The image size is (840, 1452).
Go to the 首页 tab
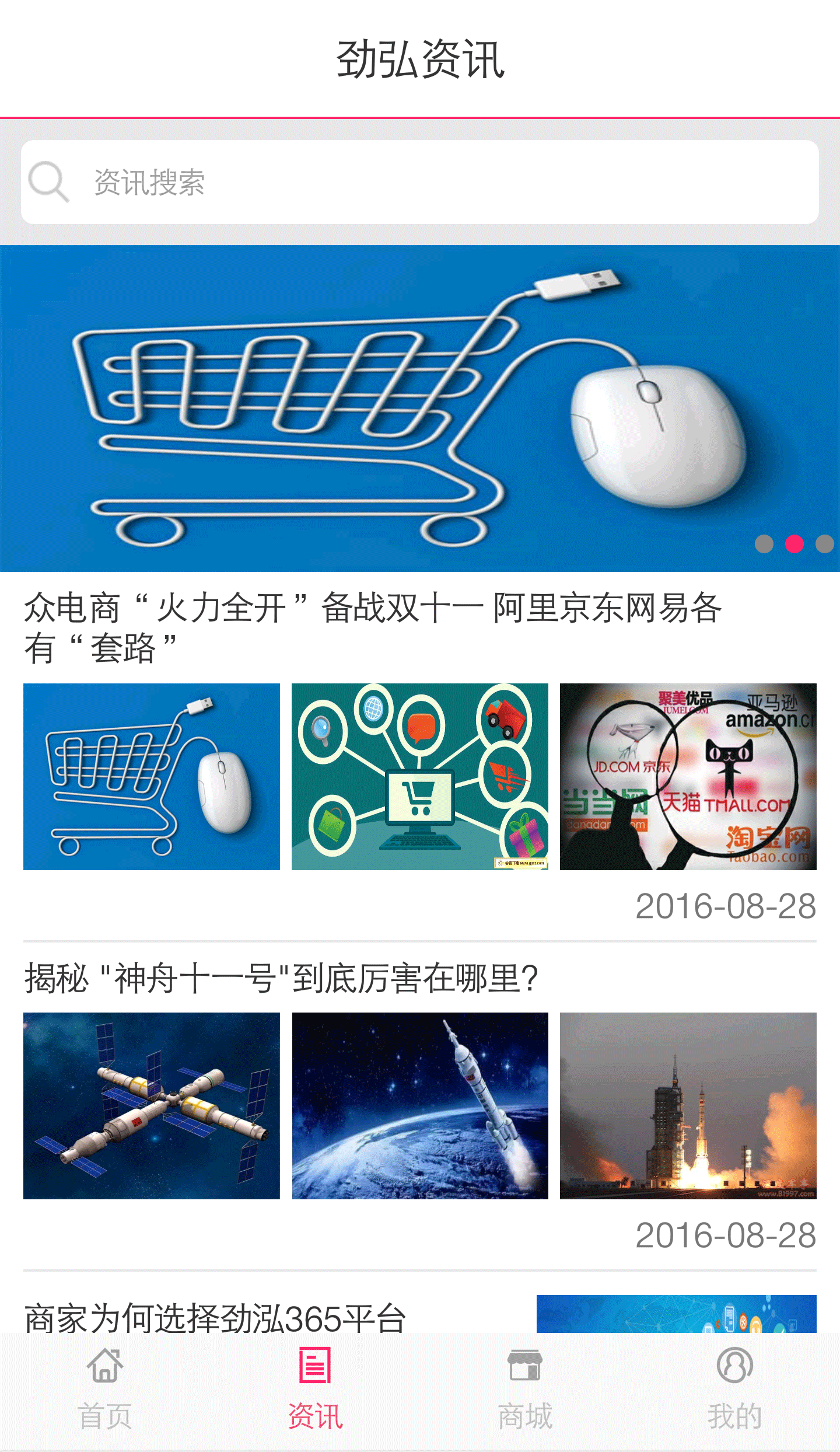coord(105,1389)
